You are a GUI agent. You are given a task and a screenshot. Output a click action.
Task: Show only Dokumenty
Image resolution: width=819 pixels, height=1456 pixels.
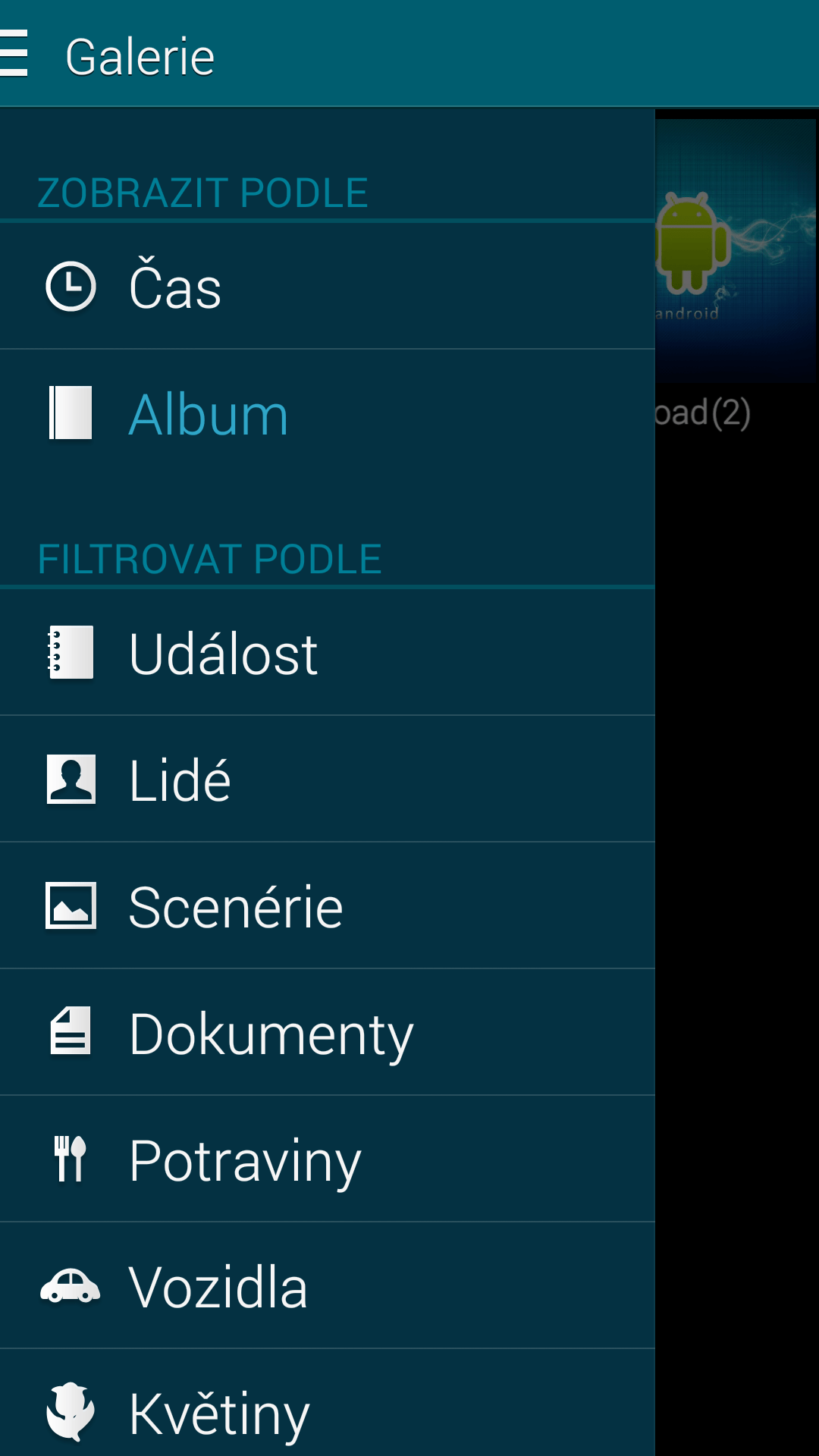[x=327, y=1033]
